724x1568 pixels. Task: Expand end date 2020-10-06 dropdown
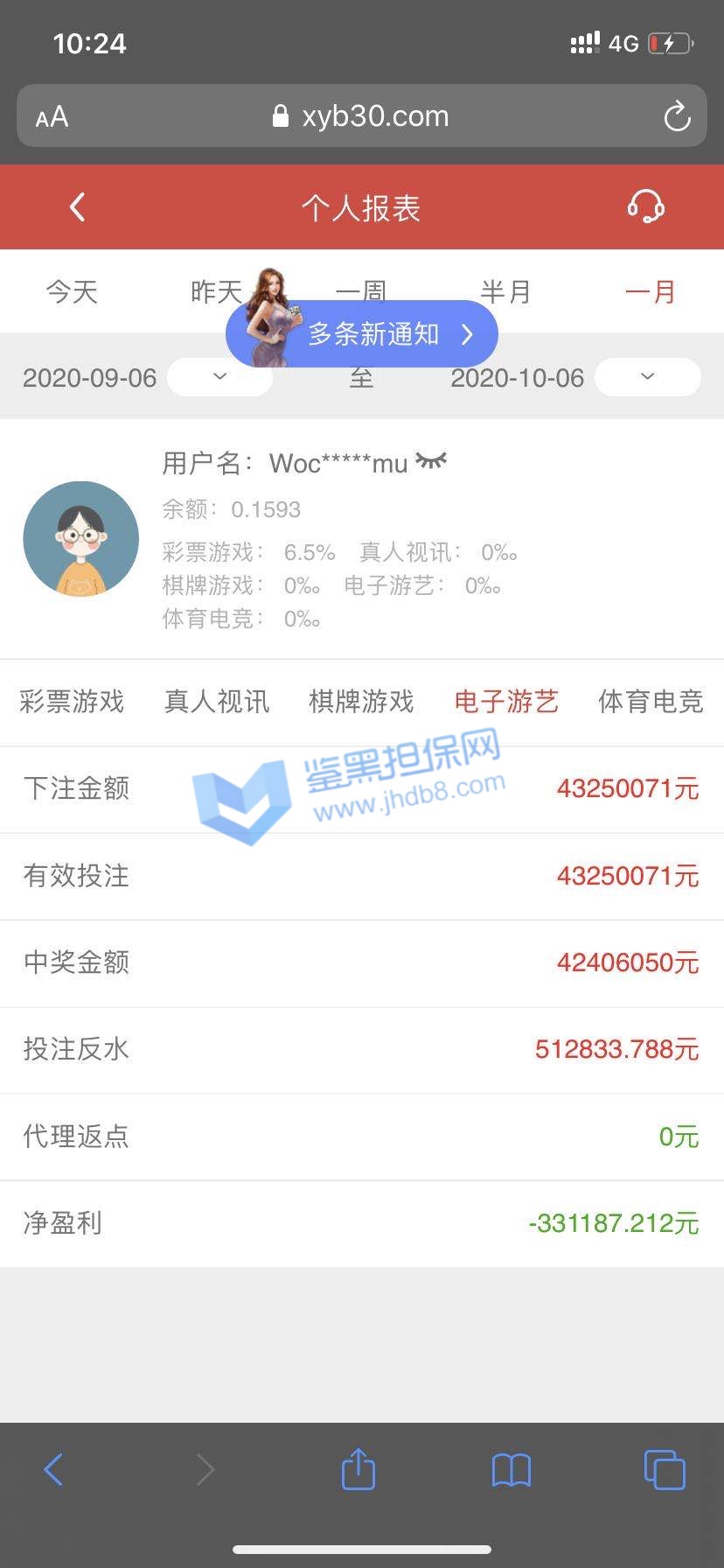coord(647,377)
